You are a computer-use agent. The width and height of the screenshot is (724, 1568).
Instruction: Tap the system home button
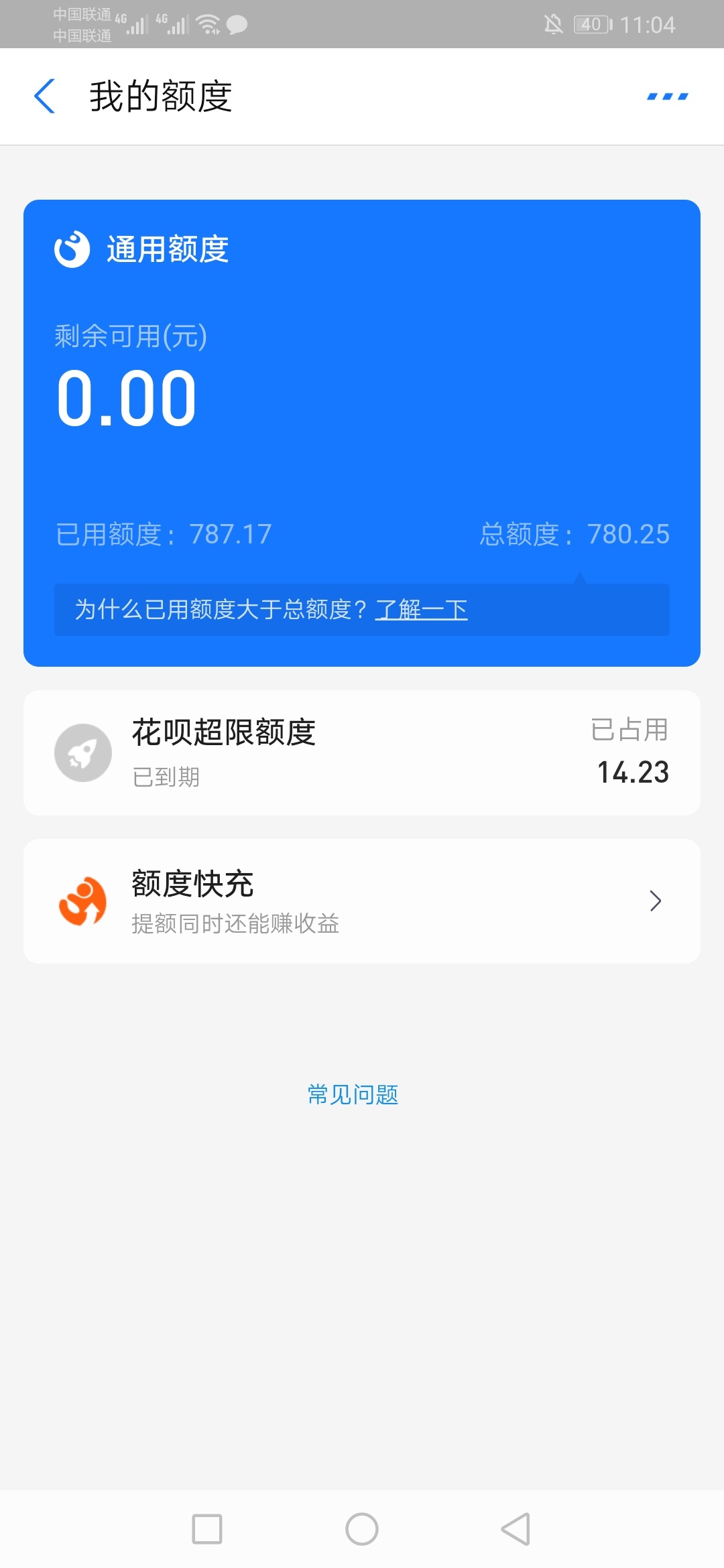click(362, 1529)
